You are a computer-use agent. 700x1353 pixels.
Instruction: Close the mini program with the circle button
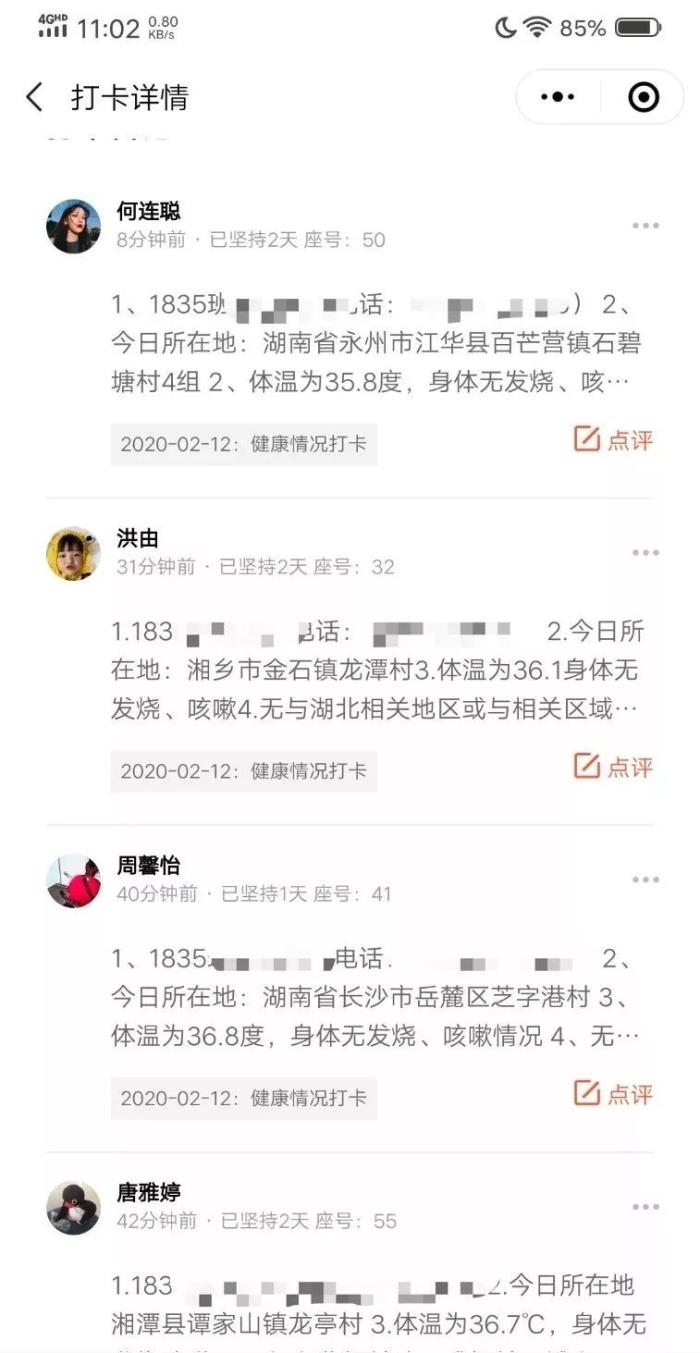click(643, 97)
